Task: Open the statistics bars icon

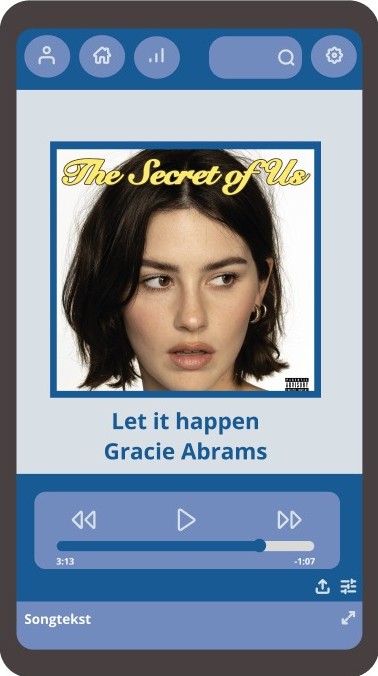Action: pos(157,56)
